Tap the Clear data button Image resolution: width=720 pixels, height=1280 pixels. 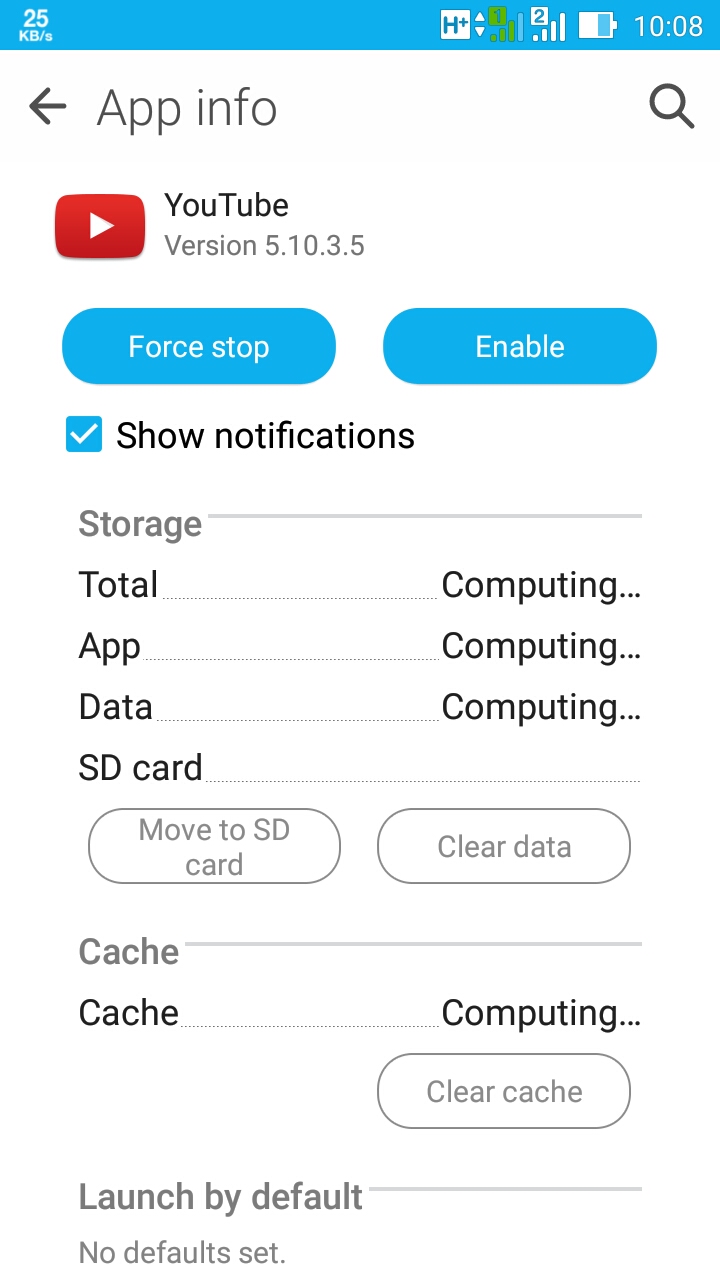pos(504,846)
